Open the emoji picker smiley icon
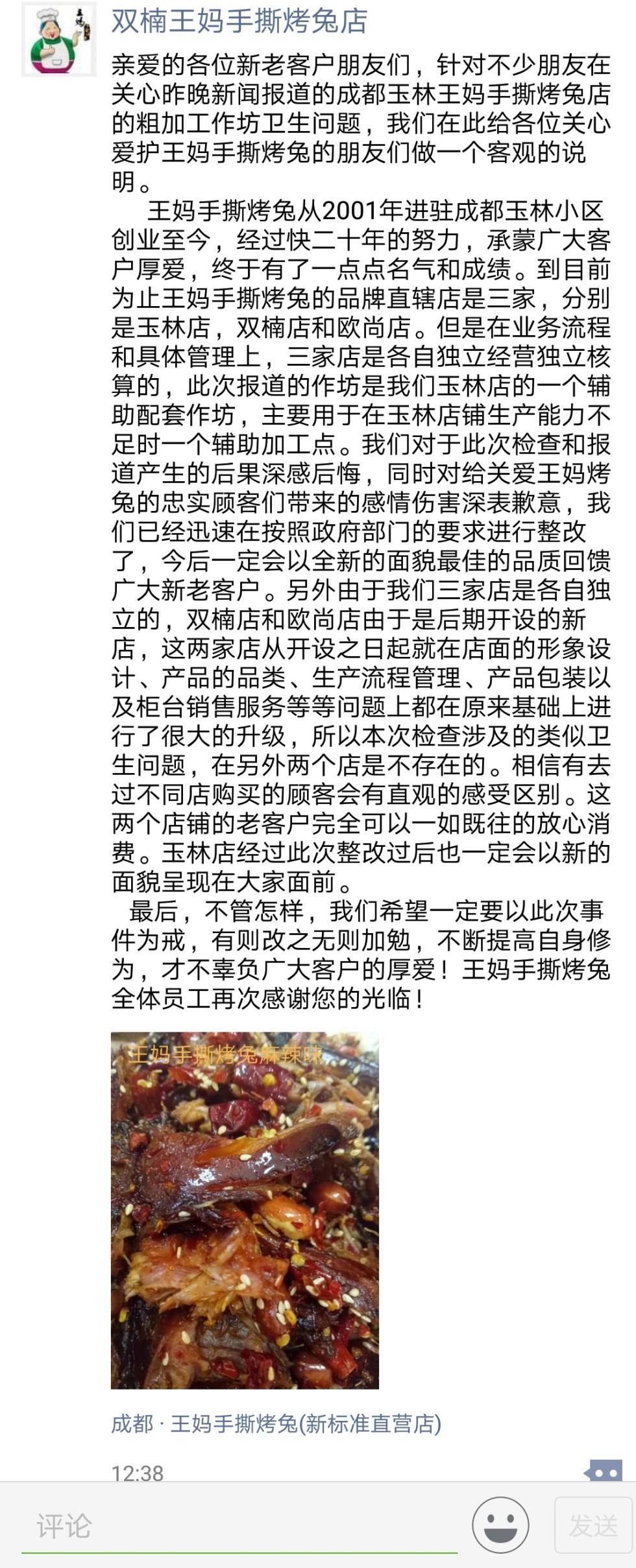 pos(500,1525)
